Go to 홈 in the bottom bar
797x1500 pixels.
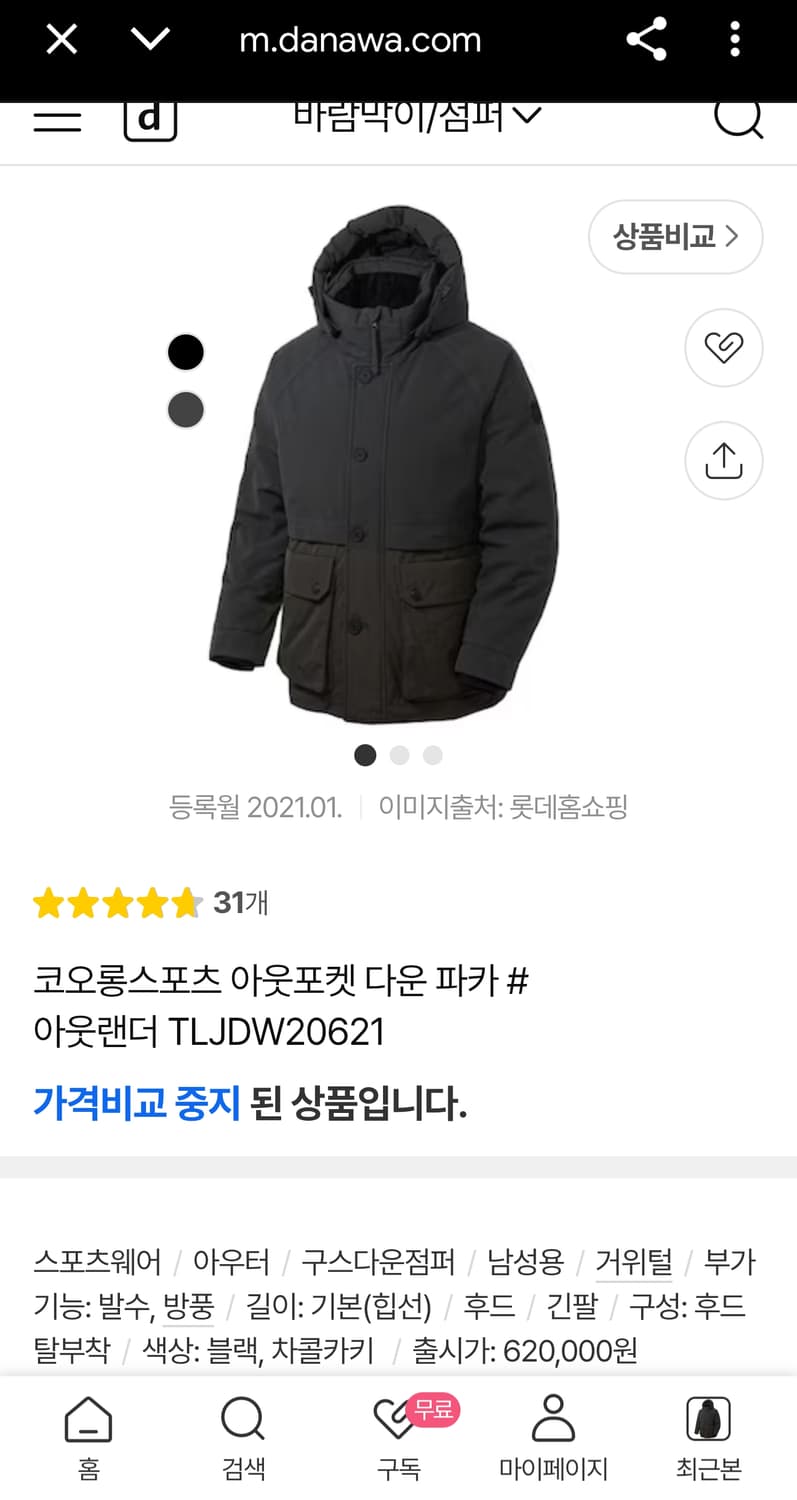(x=88, y=1435)
